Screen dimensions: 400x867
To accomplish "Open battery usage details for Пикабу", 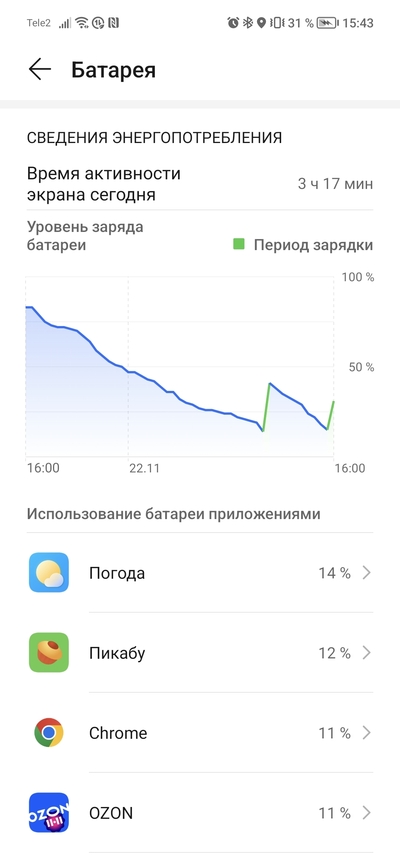I will (200, 653).
